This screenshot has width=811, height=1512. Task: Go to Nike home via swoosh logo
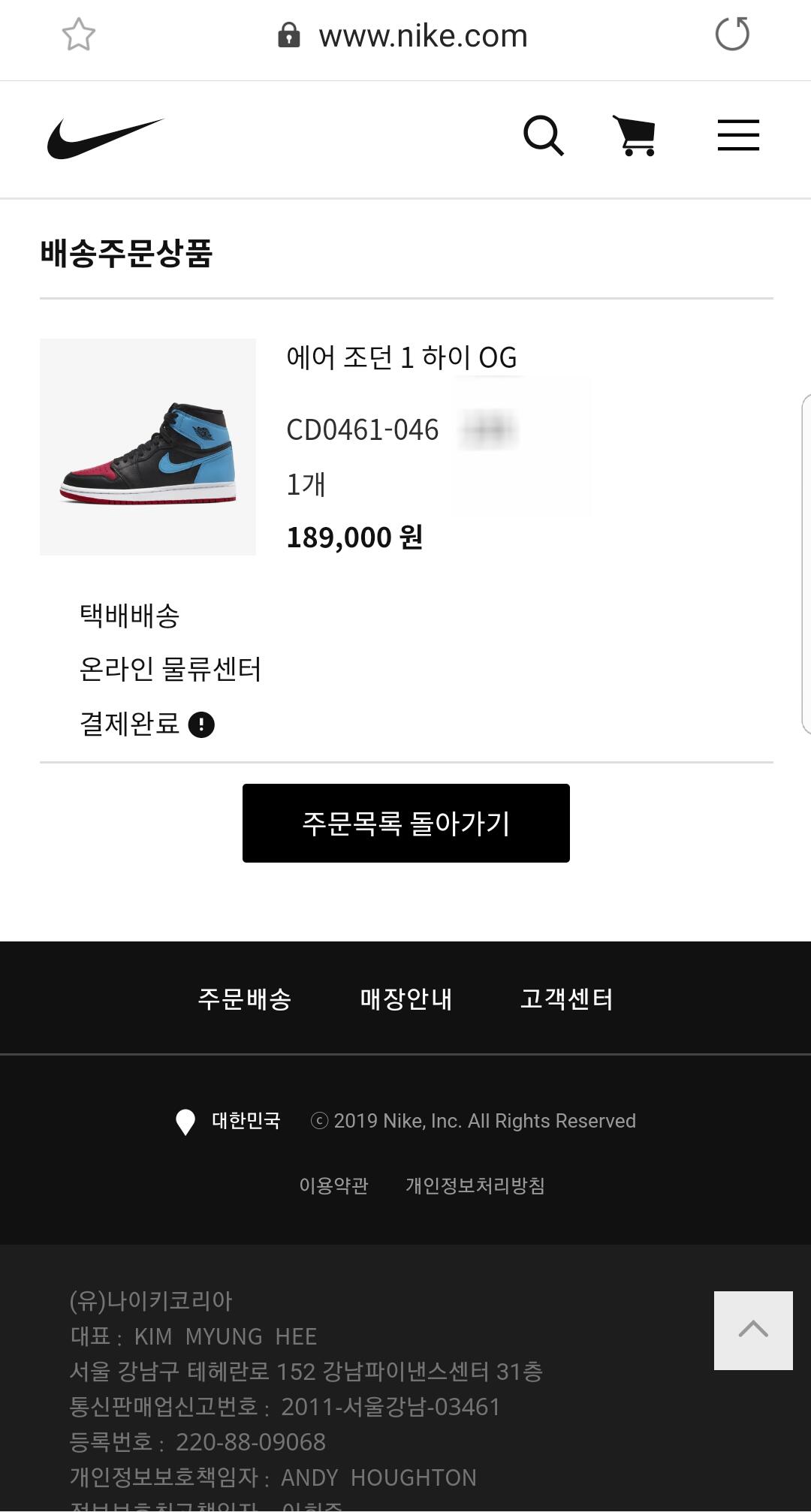pos(105,138)
